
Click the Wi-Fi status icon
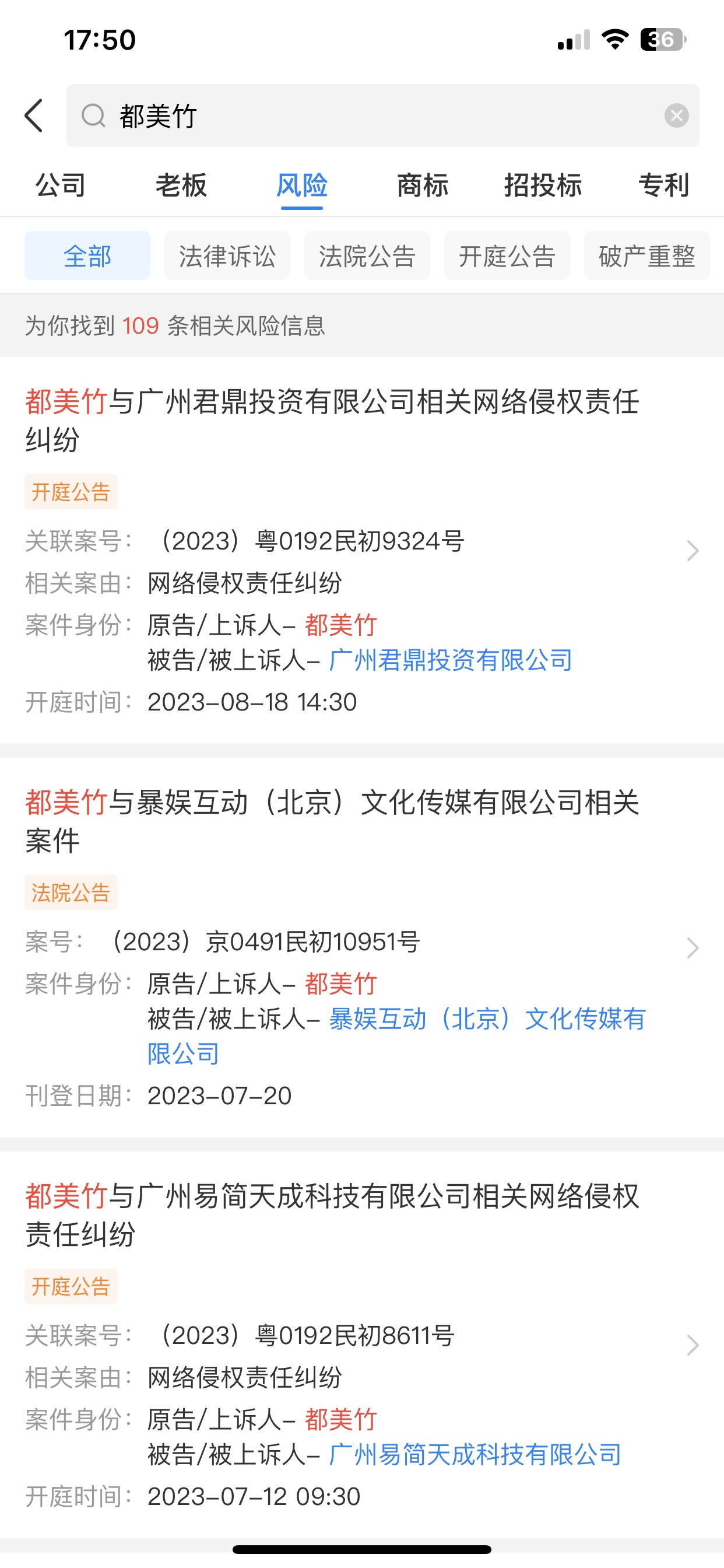616,38
